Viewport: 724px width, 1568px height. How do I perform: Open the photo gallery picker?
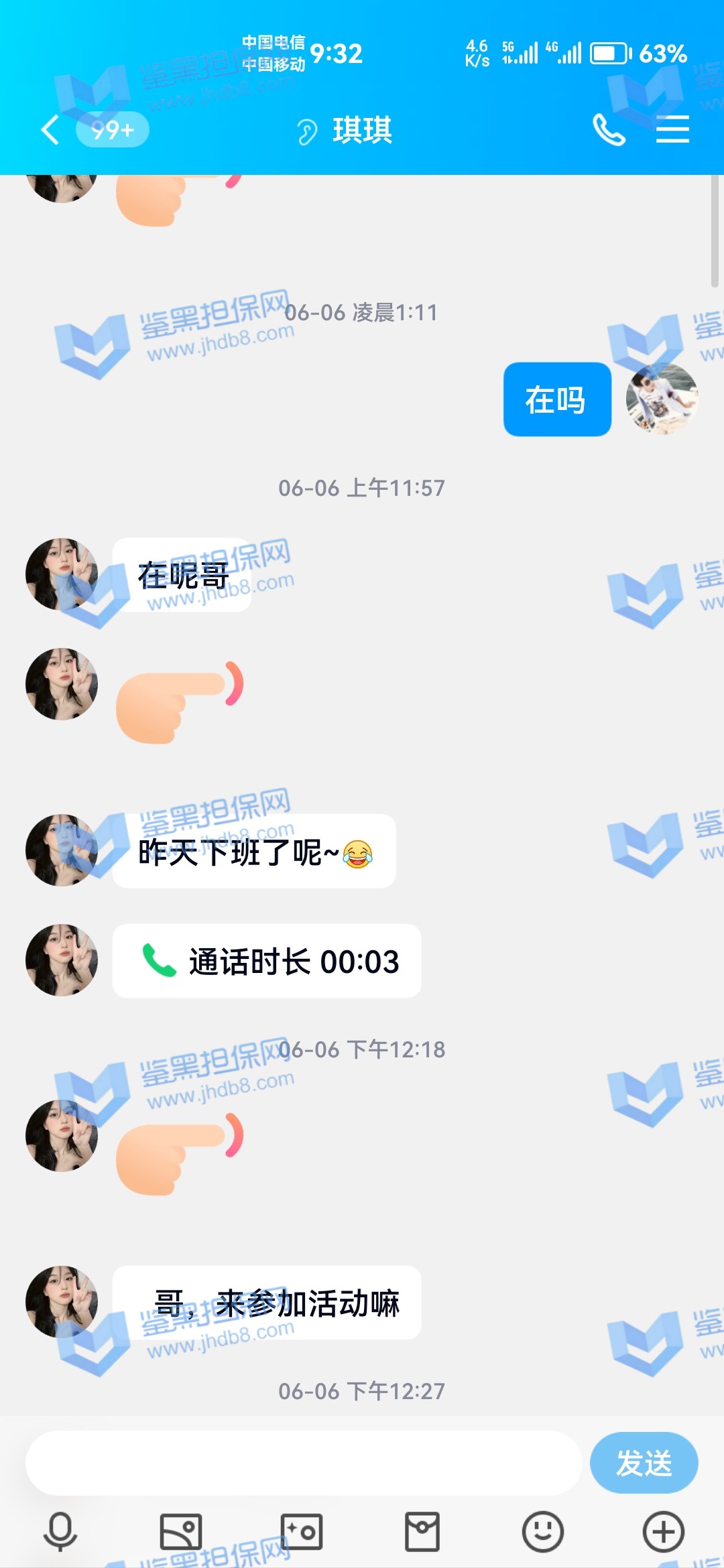[x=181, y=1532]
